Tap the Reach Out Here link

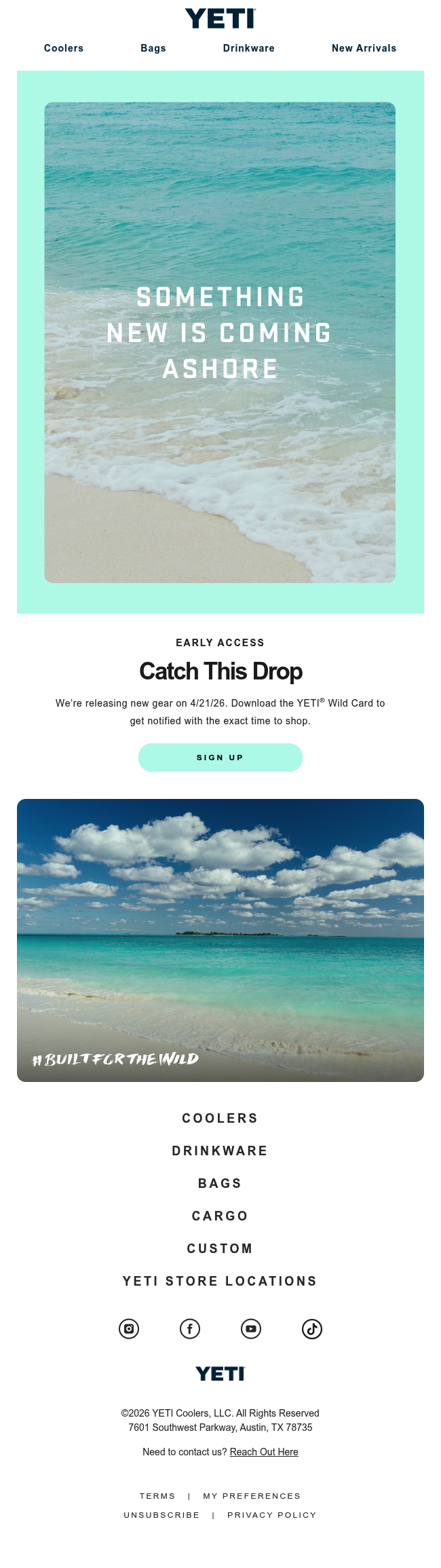pyautogui.click(x=264, y=1451)
